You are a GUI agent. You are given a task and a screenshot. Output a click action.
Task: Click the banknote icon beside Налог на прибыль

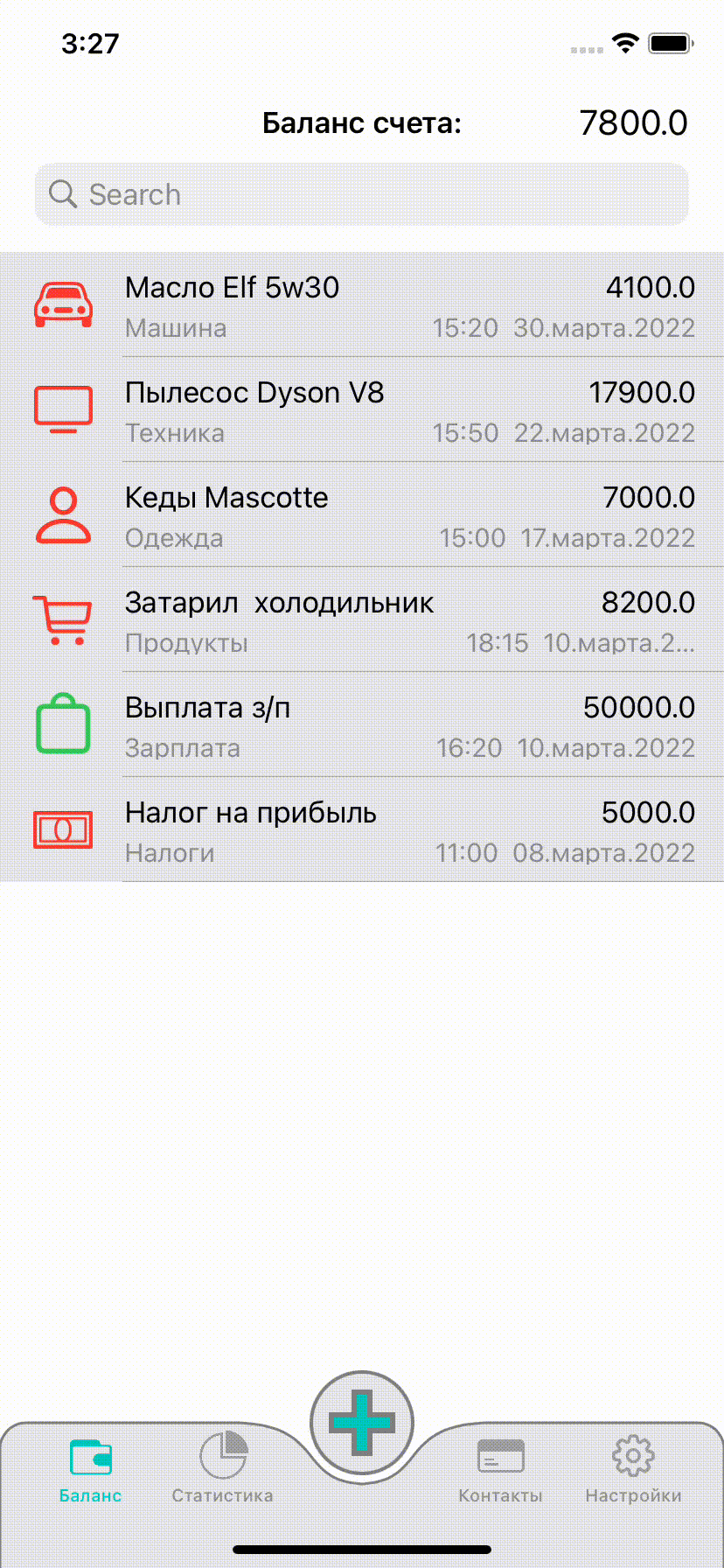(63, 829)
